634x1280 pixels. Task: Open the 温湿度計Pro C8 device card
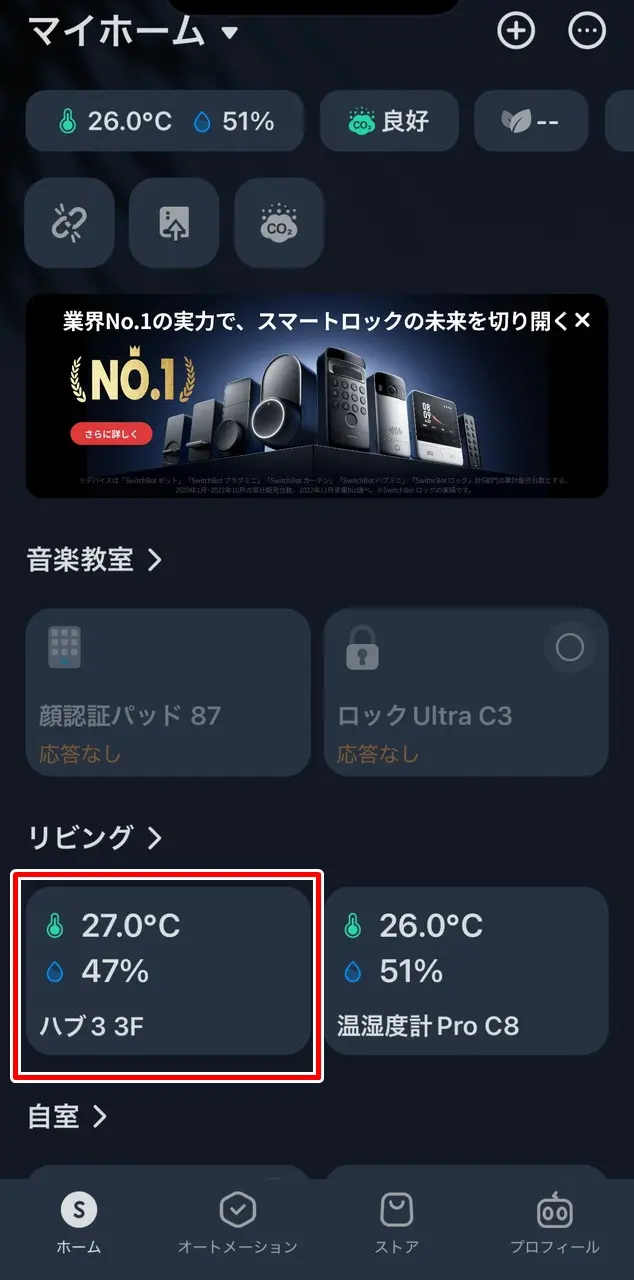(466, 970)
